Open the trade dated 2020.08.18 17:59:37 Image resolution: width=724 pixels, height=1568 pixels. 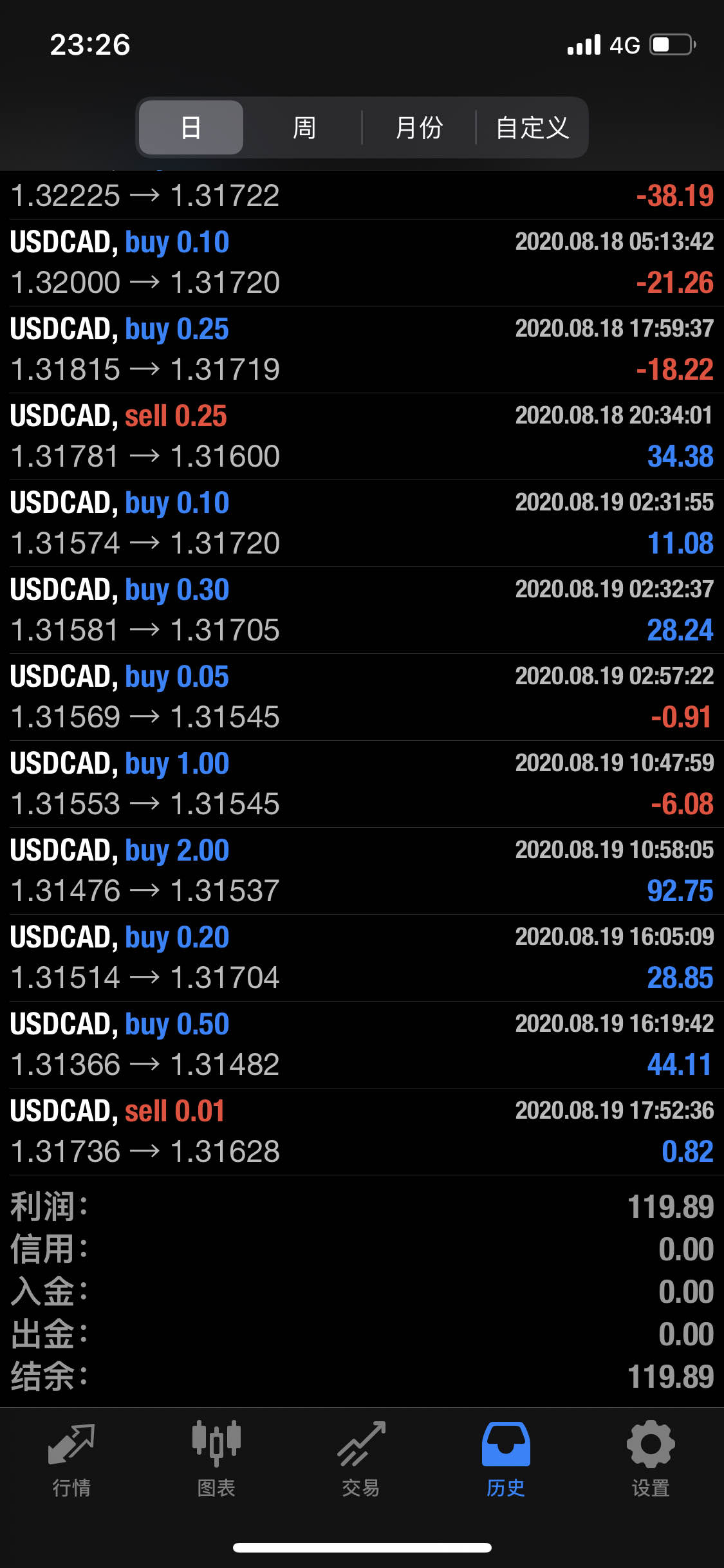(x=362, y=350)
